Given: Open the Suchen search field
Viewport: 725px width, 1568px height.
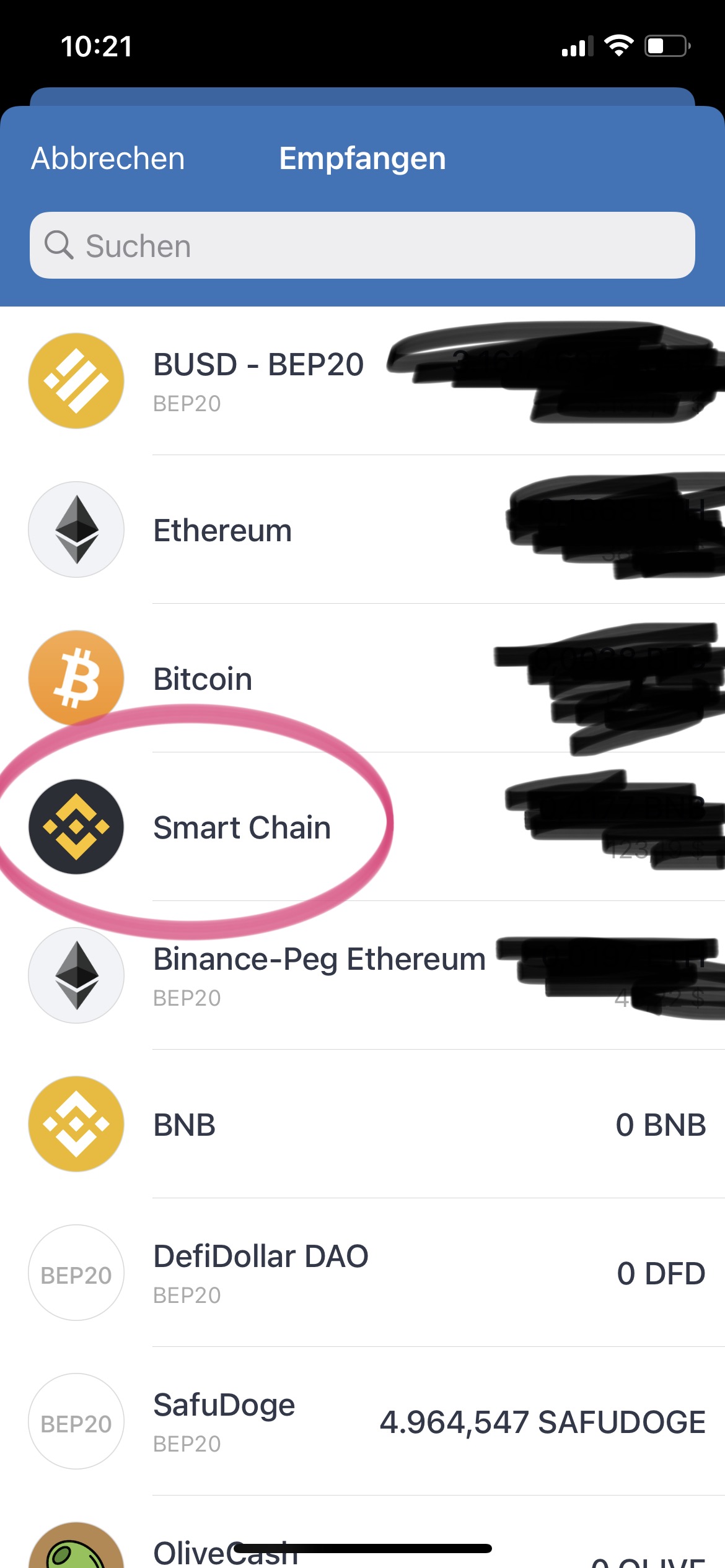Looking at the screenshot, I should 362,245.
